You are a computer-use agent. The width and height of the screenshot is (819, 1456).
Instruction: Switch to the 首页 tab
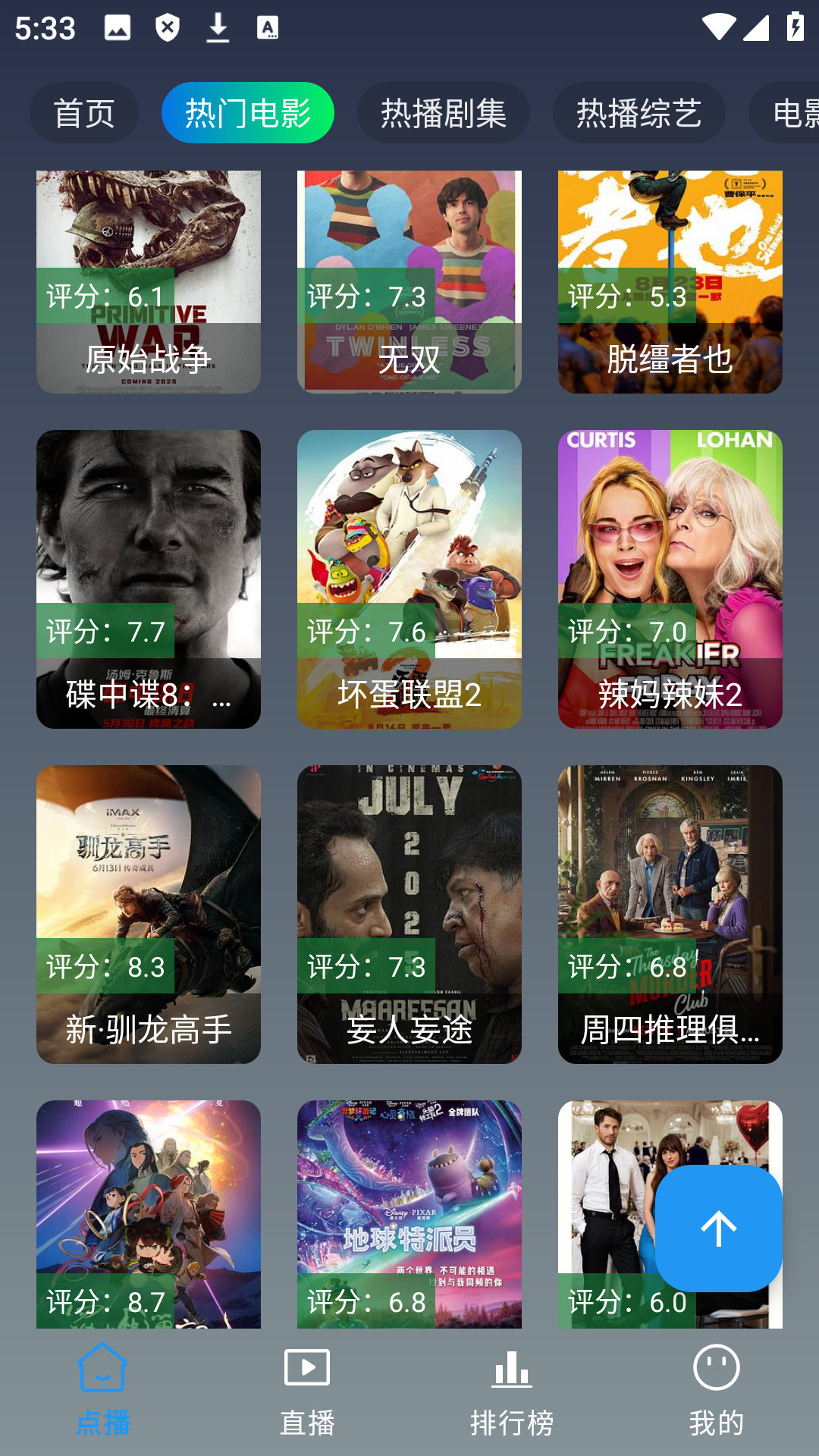(83, 113)
